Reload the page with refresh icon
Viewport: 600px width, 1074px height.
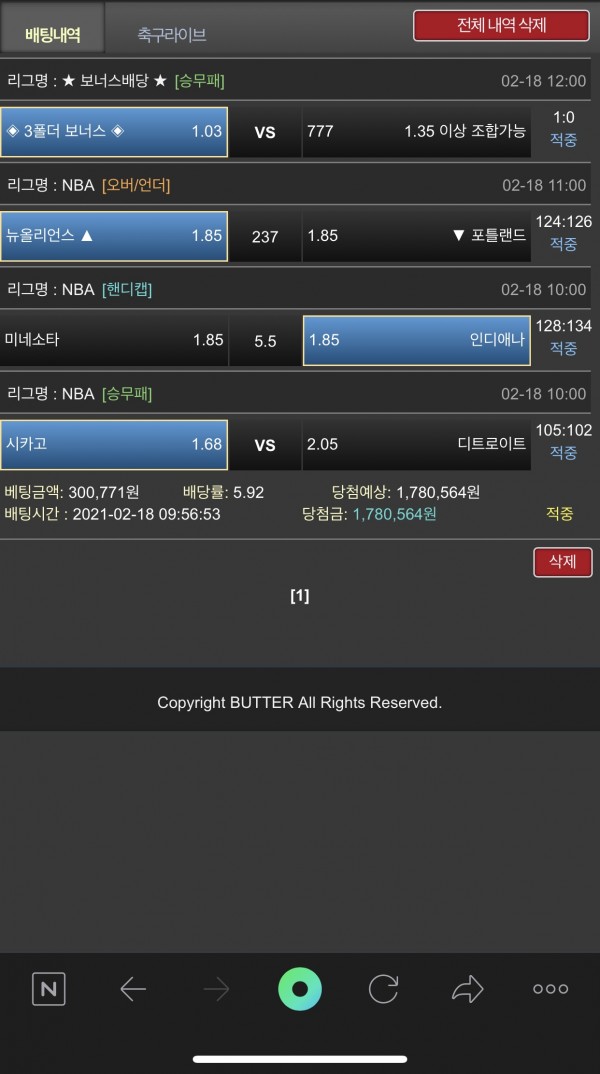coord(383,990)
